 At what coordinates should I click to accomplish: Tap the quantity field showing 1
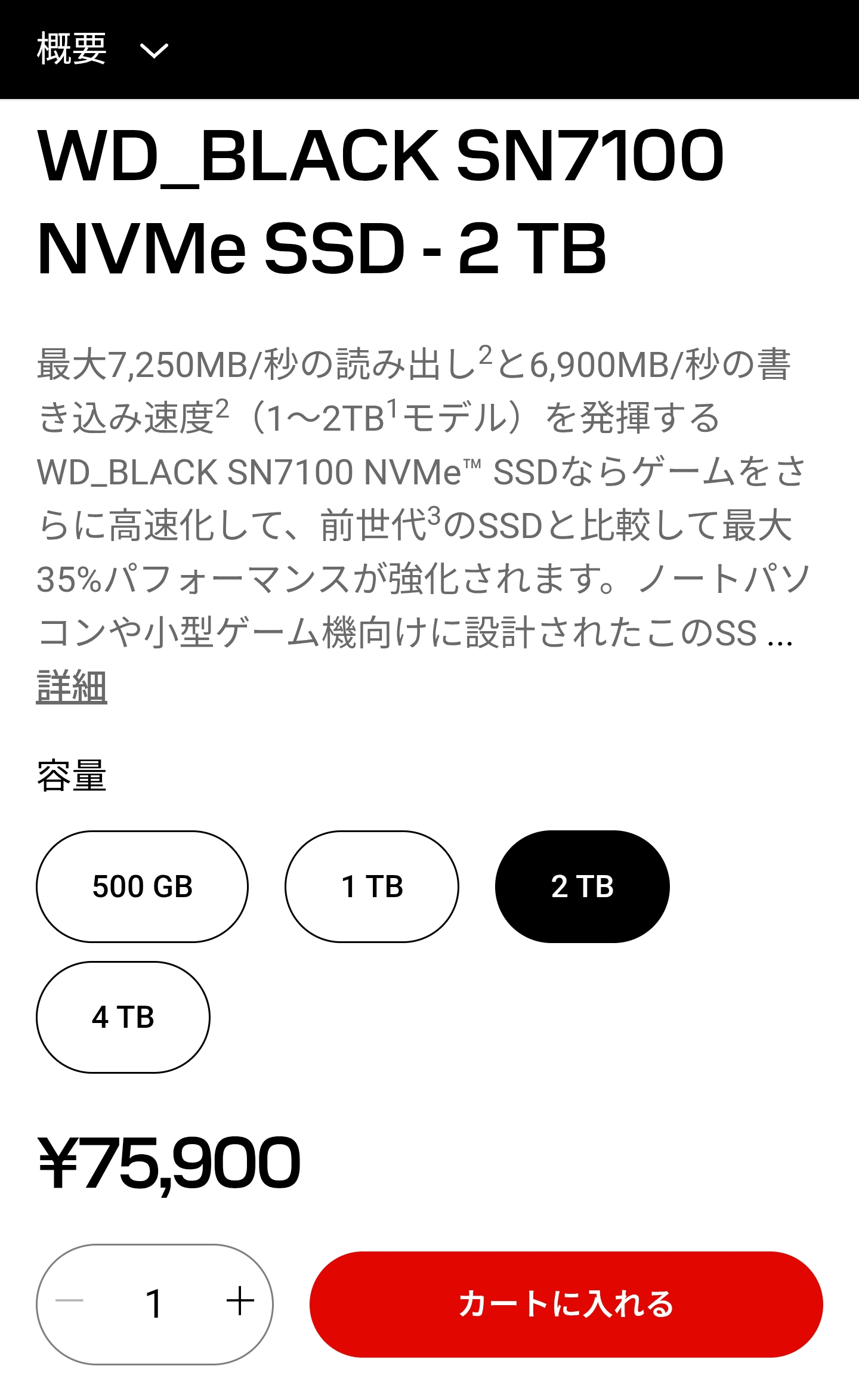coord(154,1303)
